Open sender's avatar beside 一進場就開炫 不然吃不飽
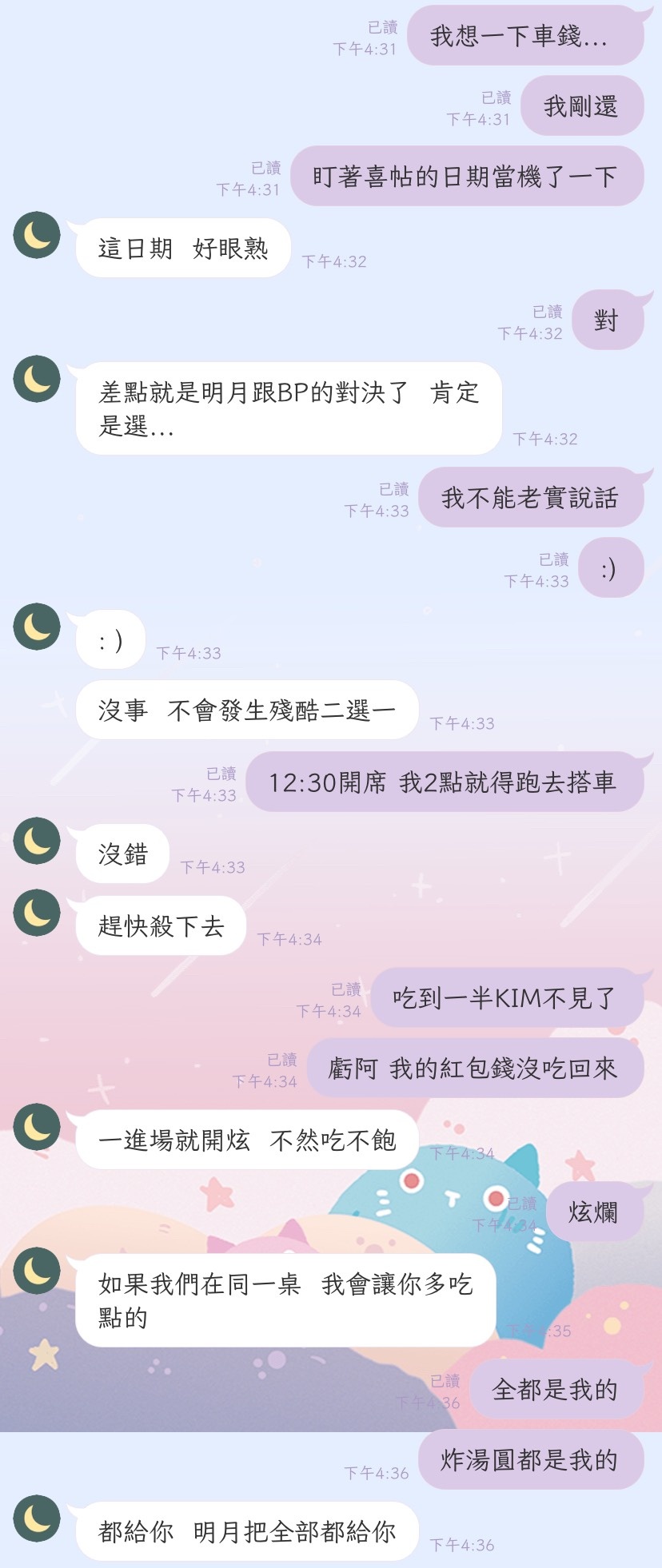The image size is (662, 1568). pos(37,1127)
